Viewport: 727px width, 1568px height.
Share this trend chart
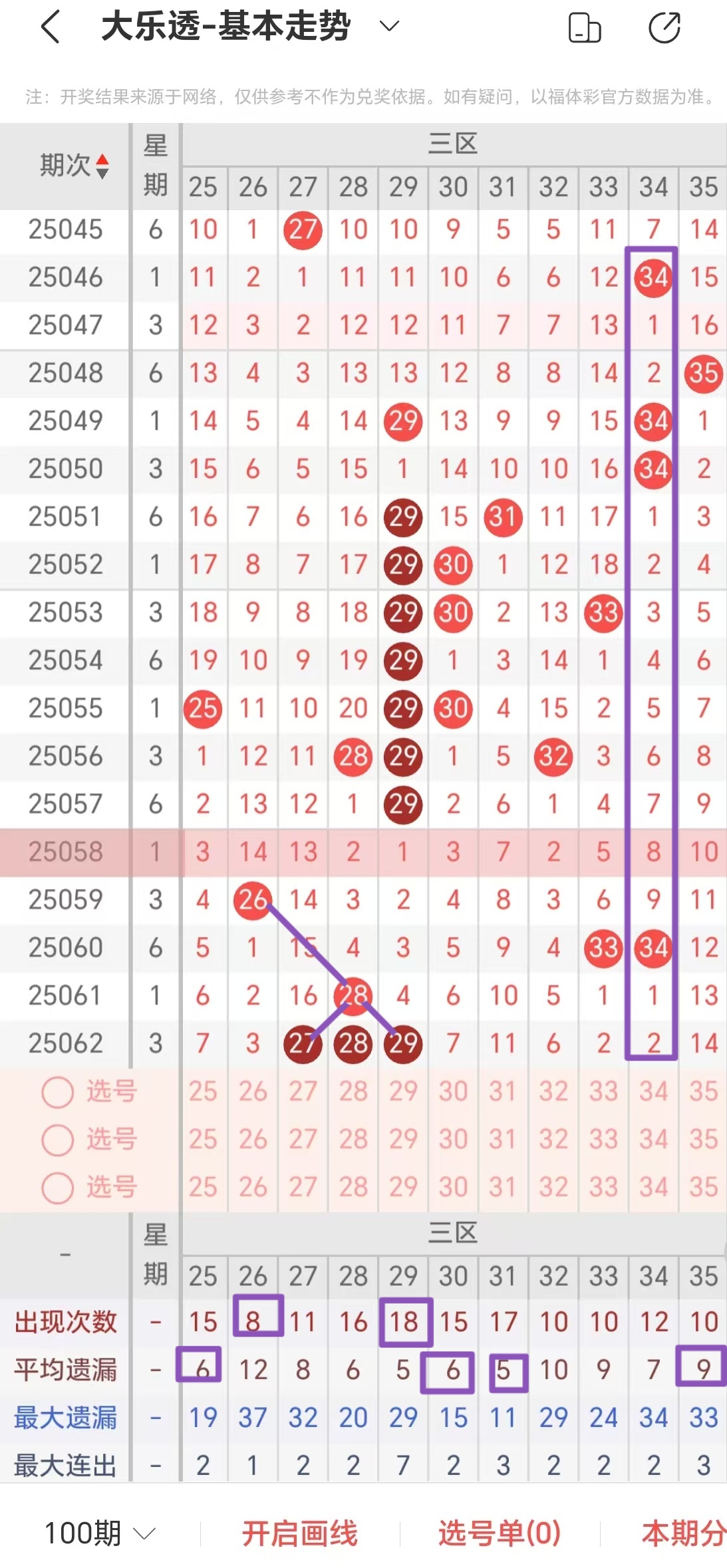click(664, 28)
